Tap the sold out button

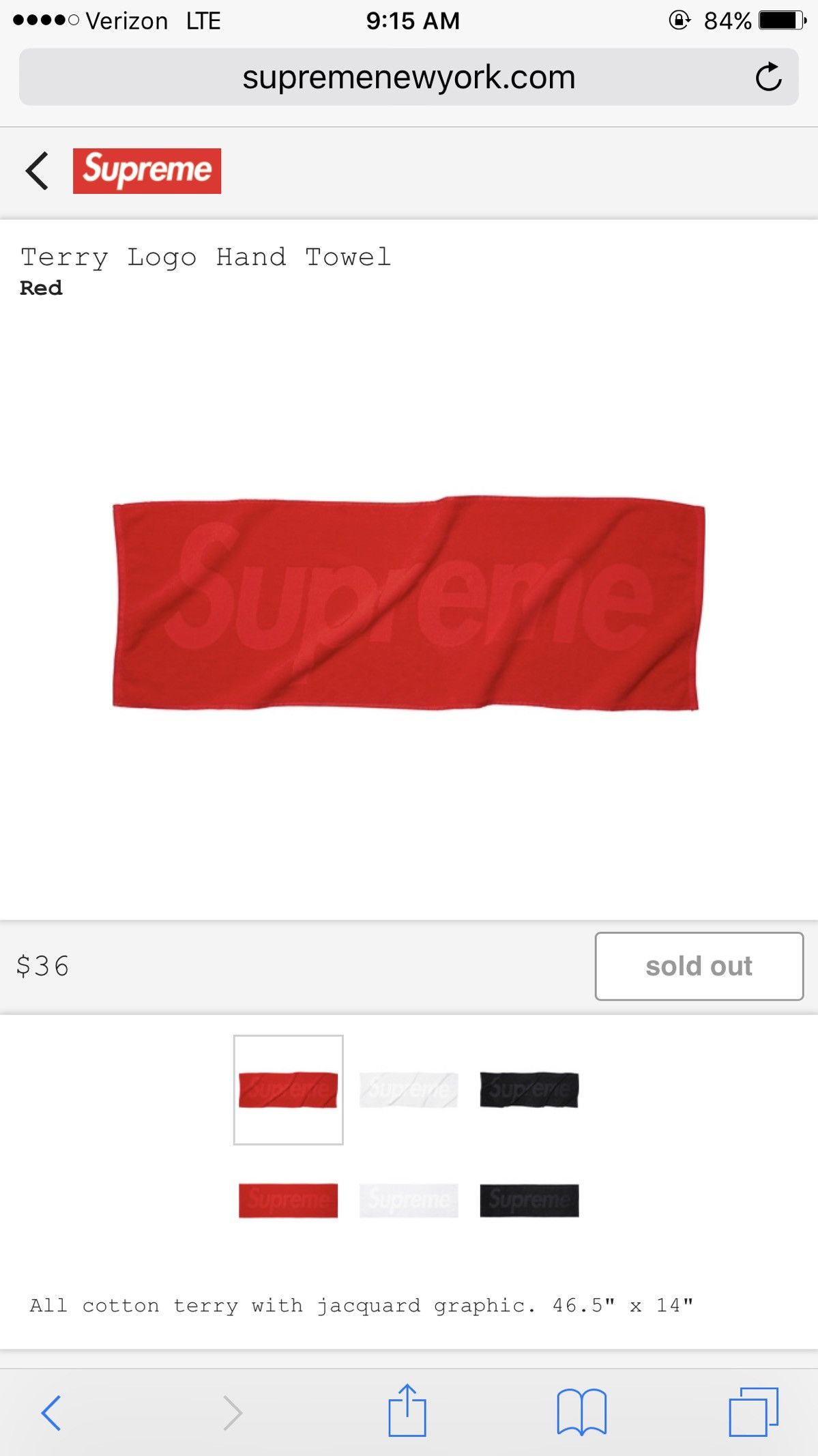[x=699, y=967]
